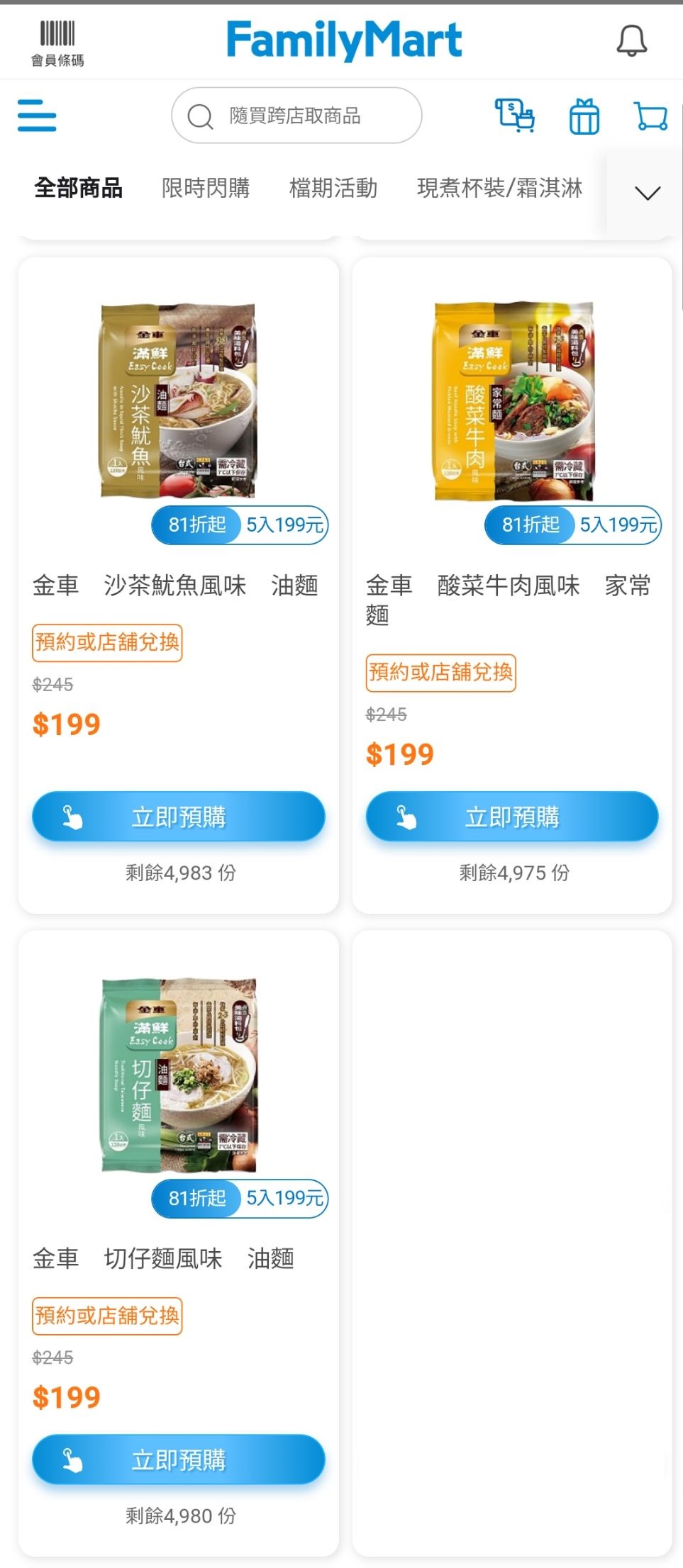Select the 全部商品 tab

click(78, 188)
